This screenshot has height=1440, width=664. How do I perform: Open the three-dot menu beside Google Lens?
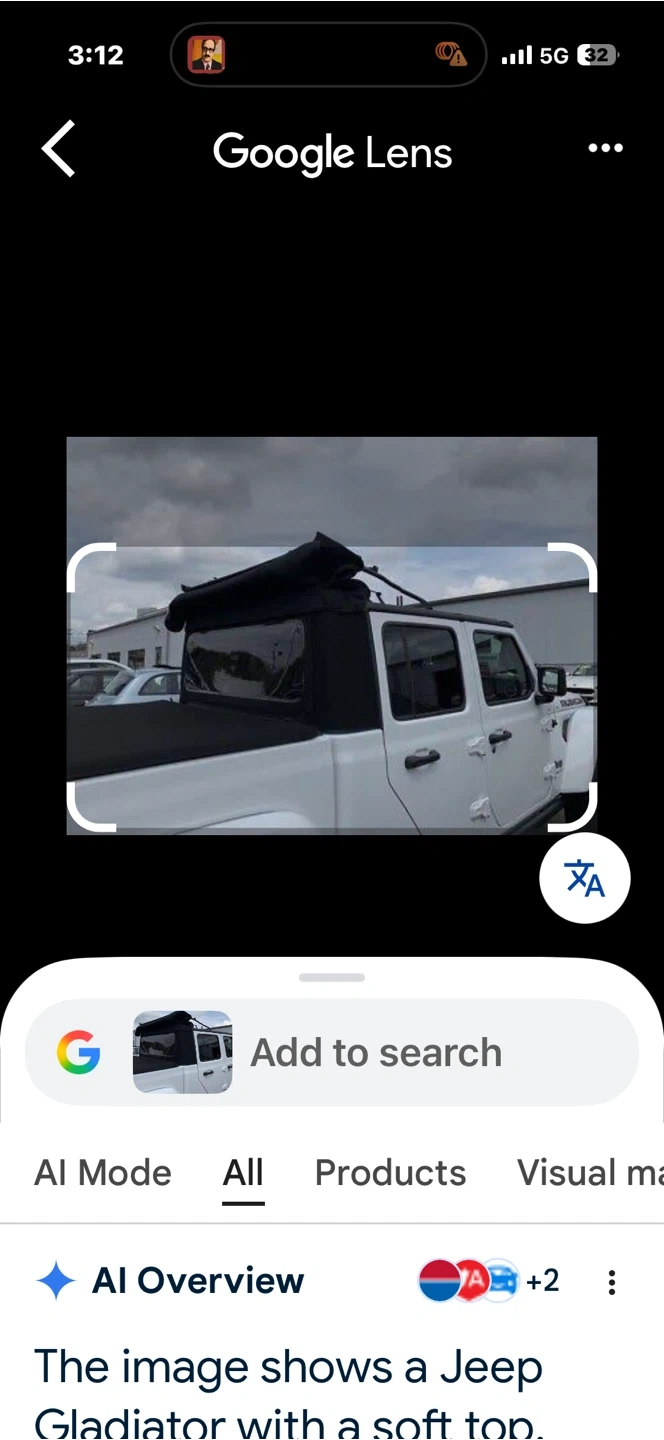(605, 148)
